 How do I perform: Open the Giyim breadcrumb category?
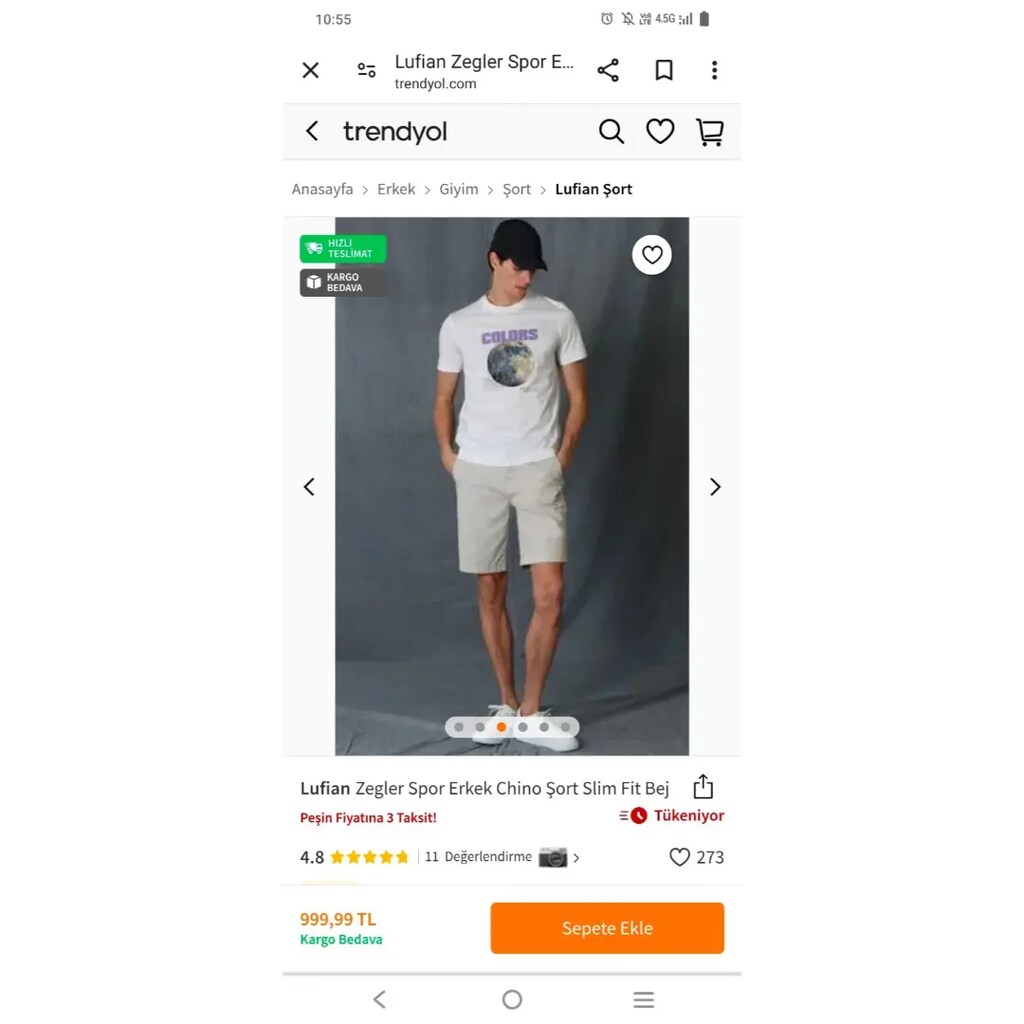[459, 189]
